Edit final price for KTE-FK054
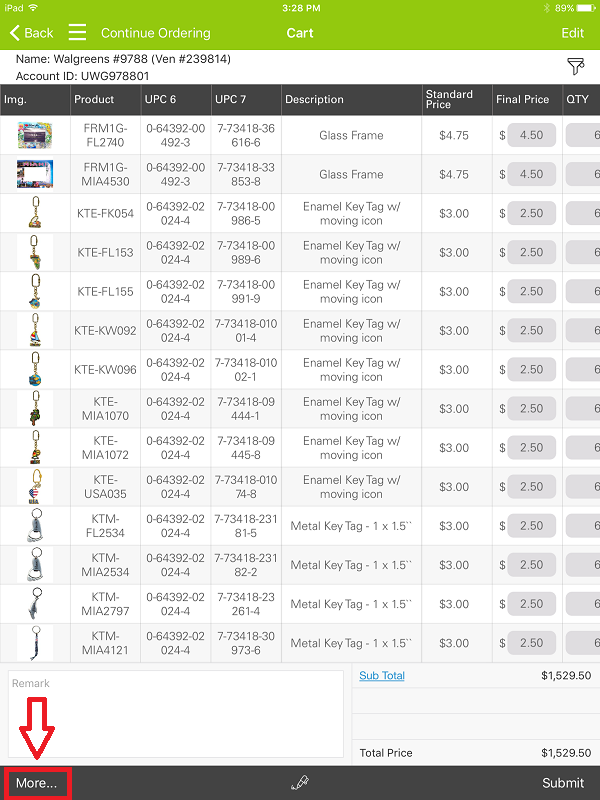This screenshot has width=600, height=800. coord(531,213)
